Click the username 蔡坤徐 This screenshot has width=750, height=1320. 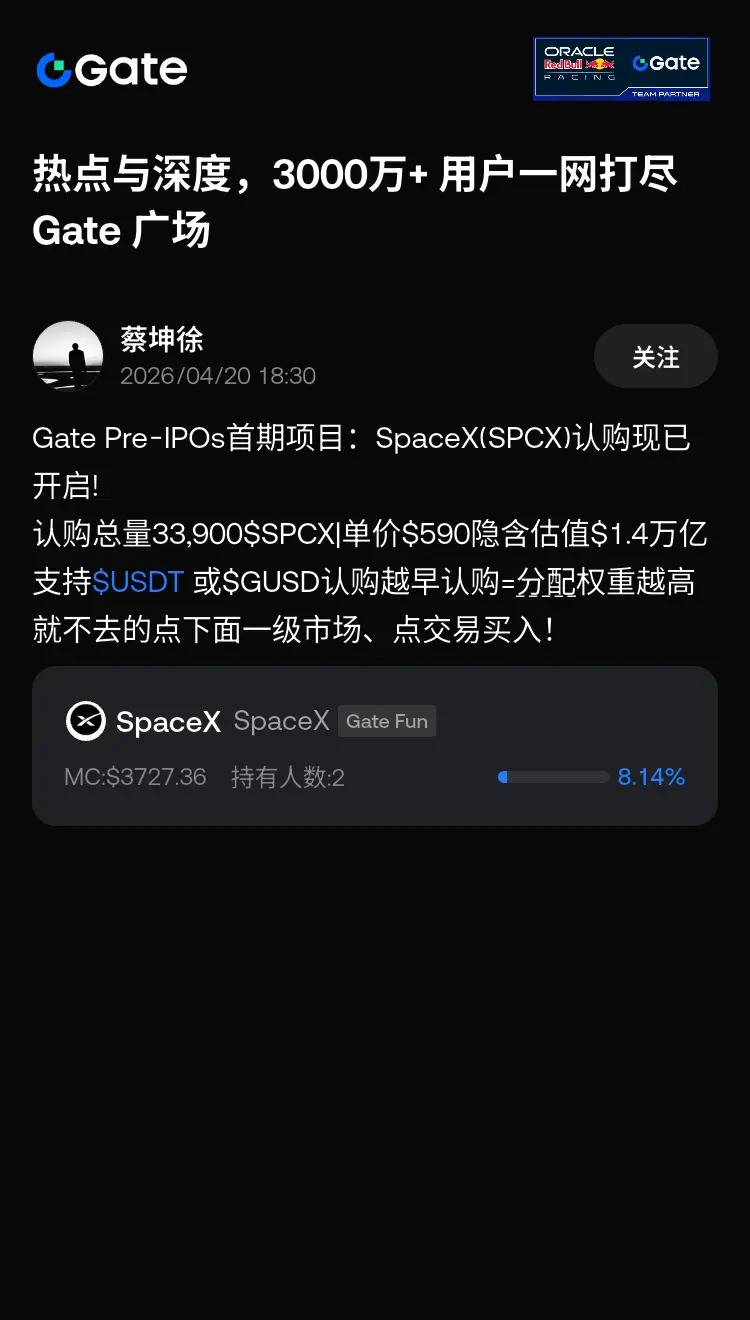click(x=161, y=339)
